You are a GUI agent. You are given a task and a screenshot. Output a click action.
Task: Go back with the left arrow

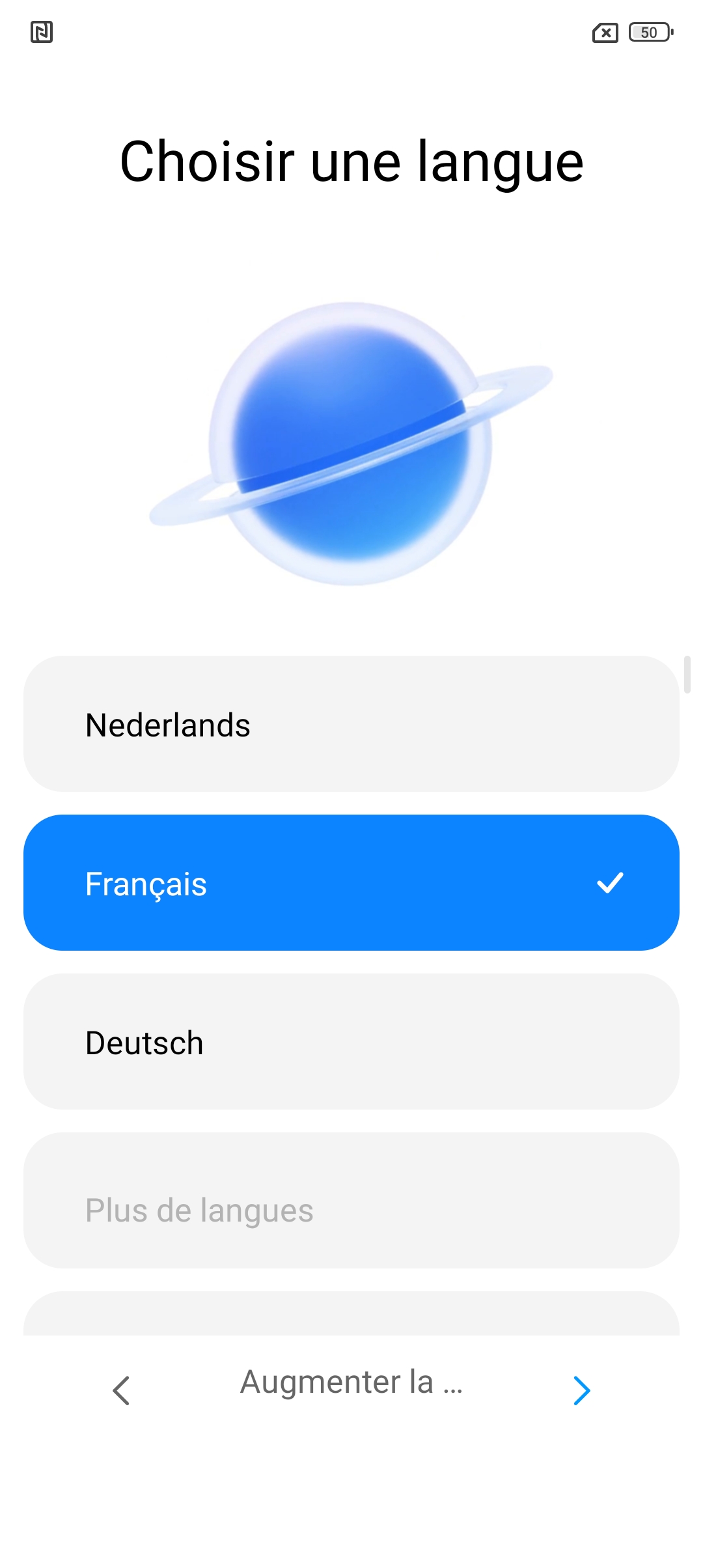(122, 1390)
